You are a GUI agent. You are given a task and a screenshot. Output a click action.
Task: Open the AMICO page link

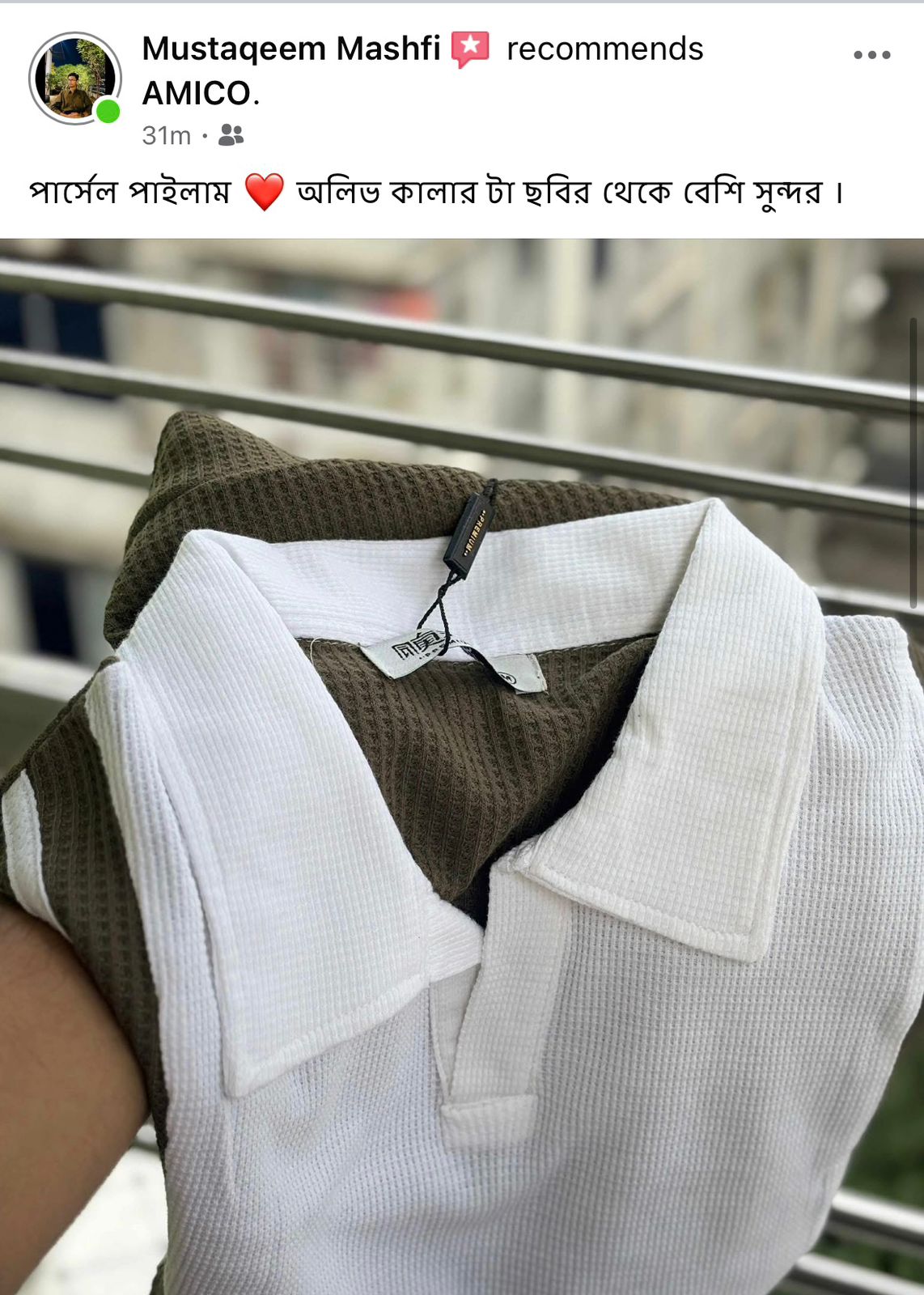[198, 94]
